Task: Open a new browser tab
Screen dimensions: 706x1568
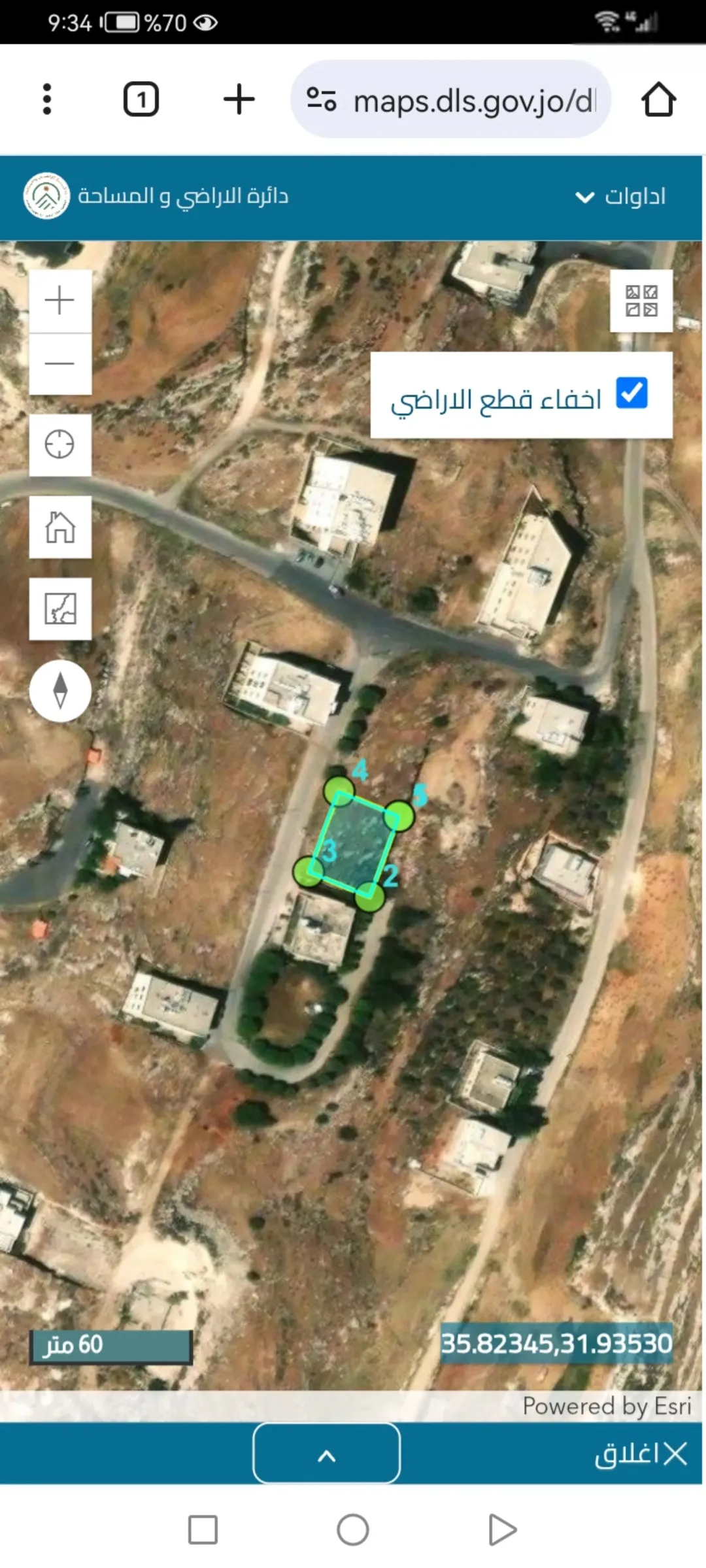Action: [x=239, y=99]
